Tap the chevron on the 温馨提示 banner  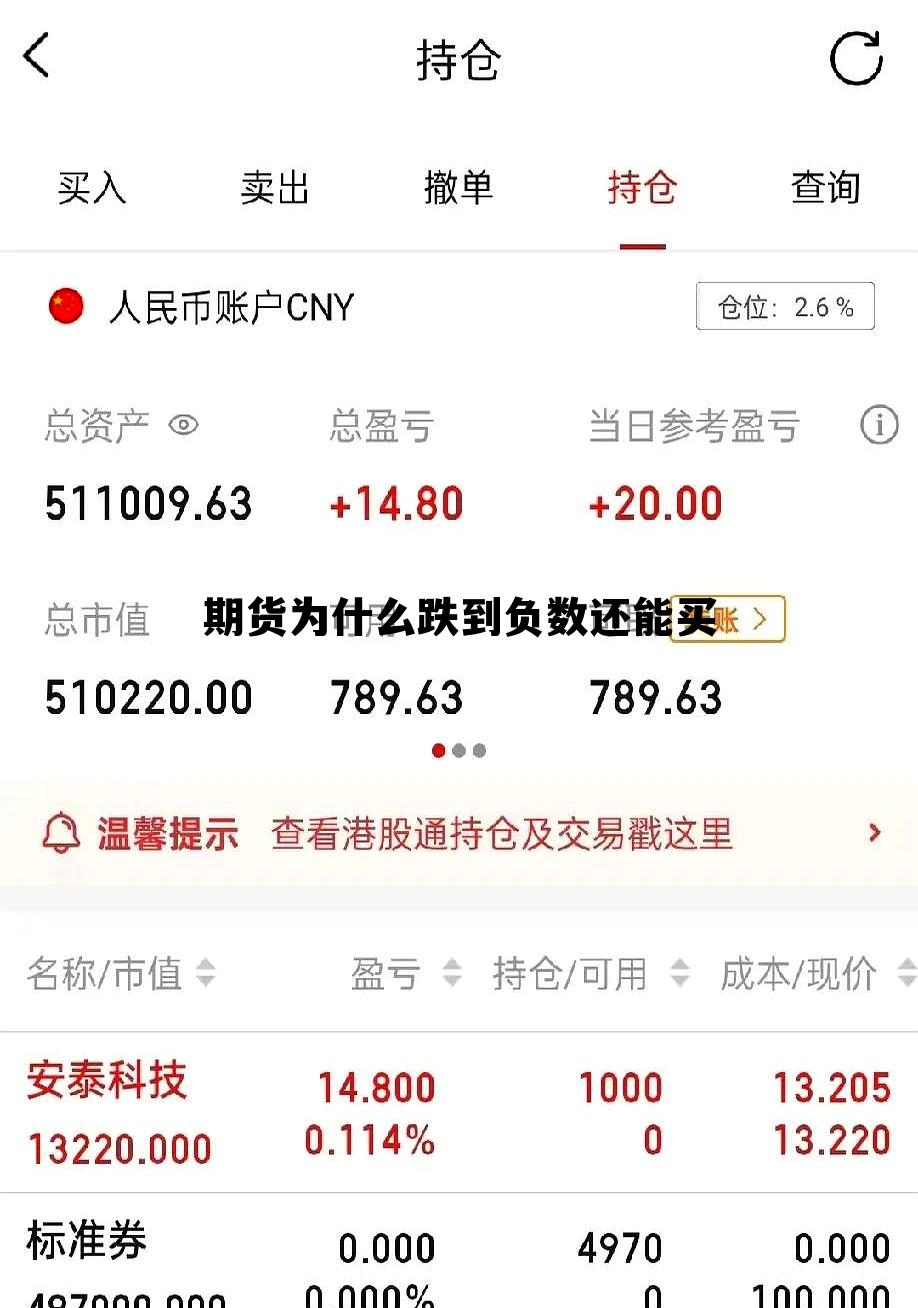pos(874,833)
